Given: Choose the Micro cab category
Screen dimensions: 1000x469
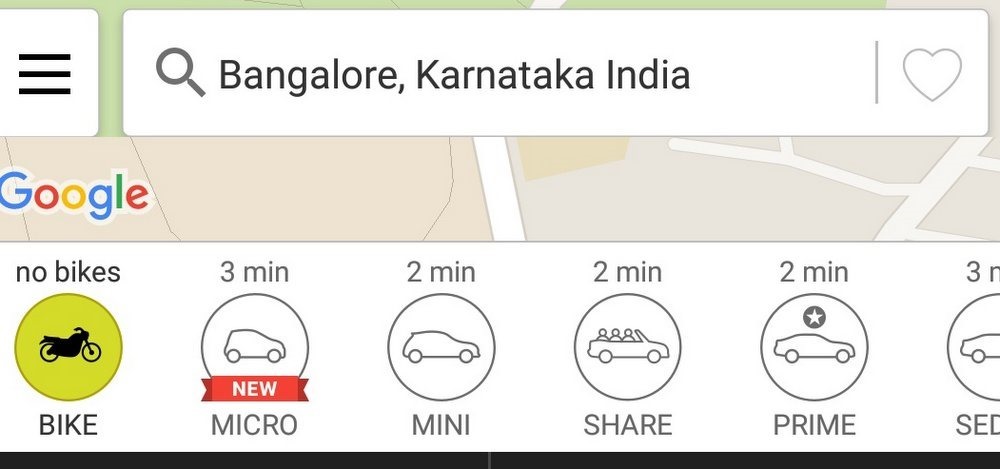Looking at the screenshot, I should 254,347.
